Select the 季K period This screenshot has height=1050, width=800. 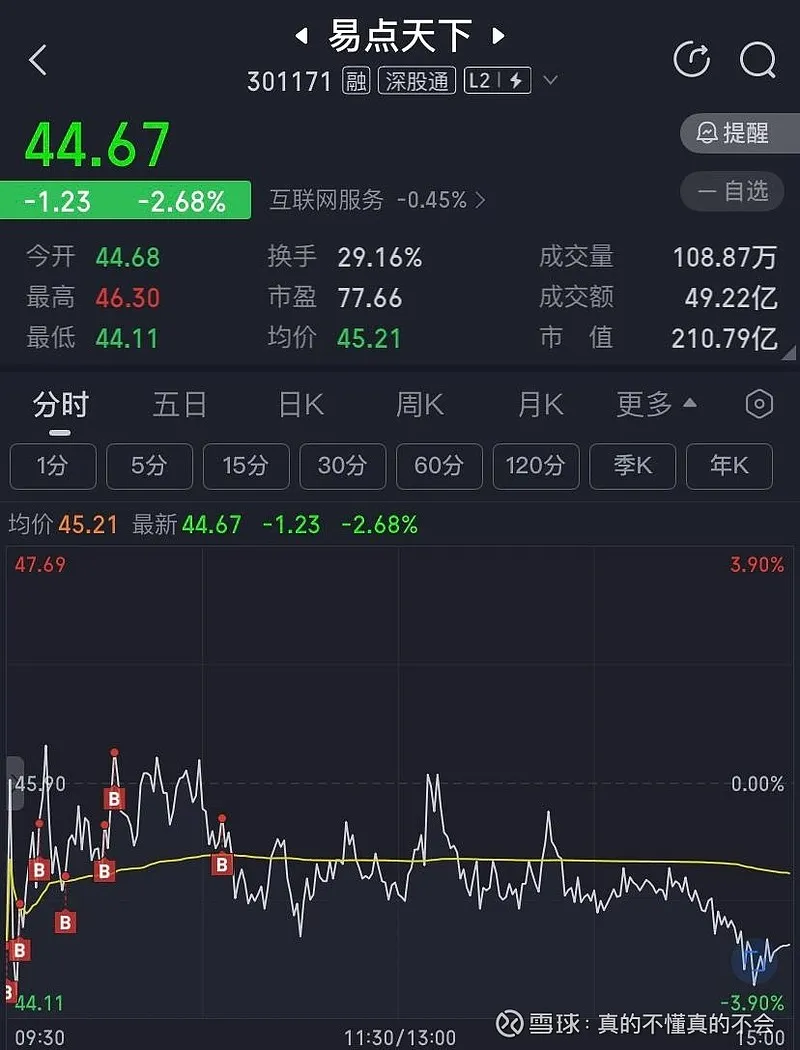pyautogui.click(x=632, y=466)
